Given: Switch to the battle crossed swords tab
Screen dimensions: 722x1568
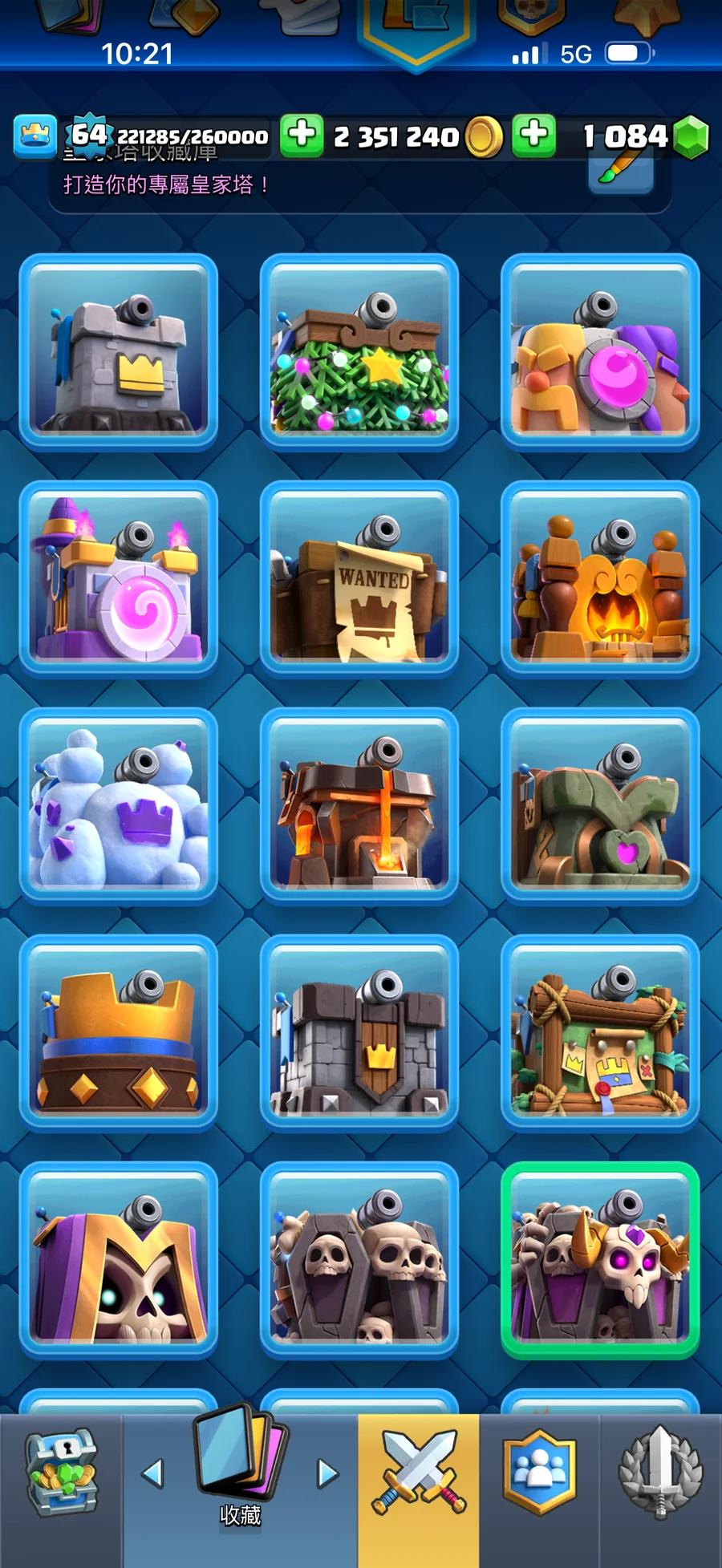Looking at the screenshot, I should pos(418,1474).
